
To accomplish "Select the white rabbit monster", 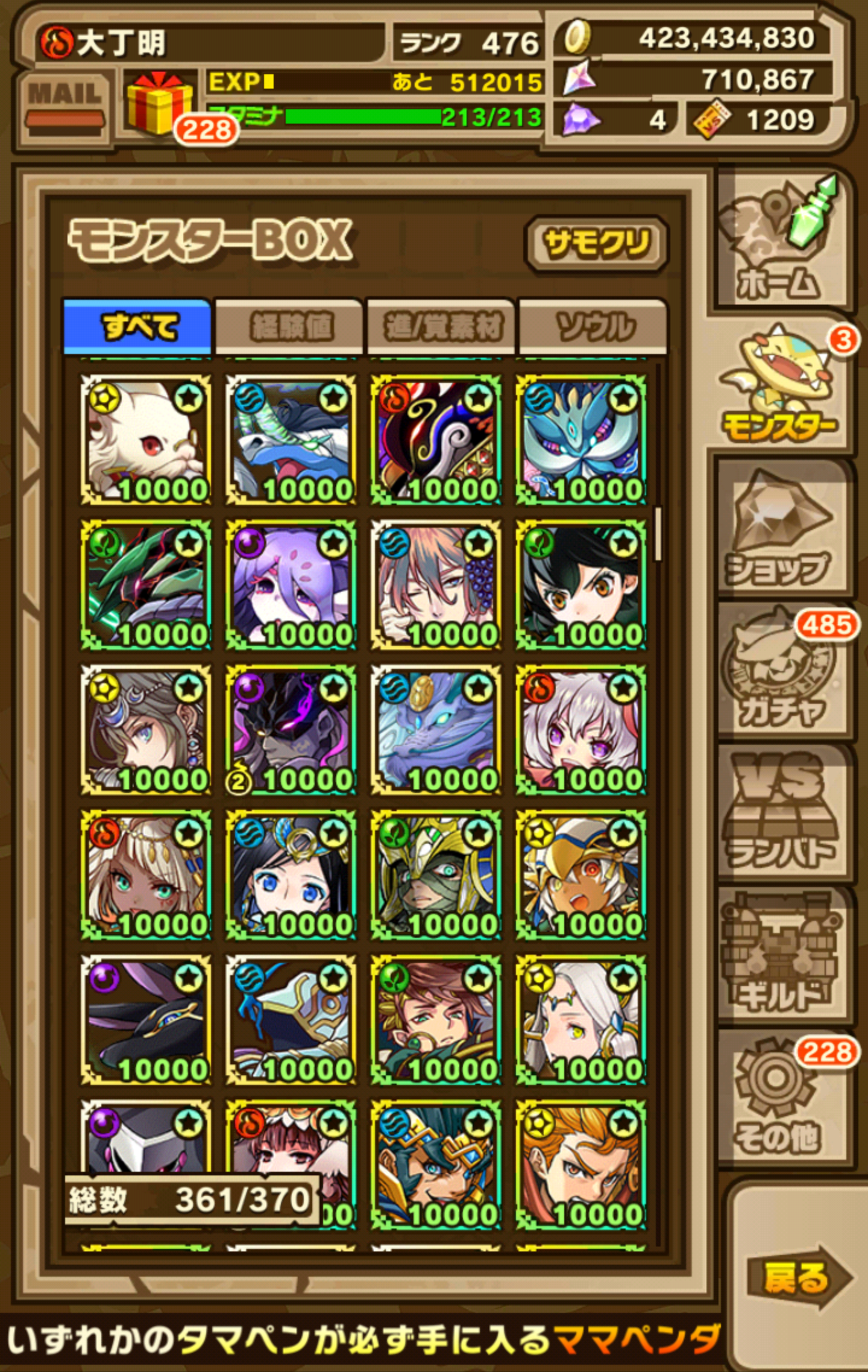I will click(146, 440).
